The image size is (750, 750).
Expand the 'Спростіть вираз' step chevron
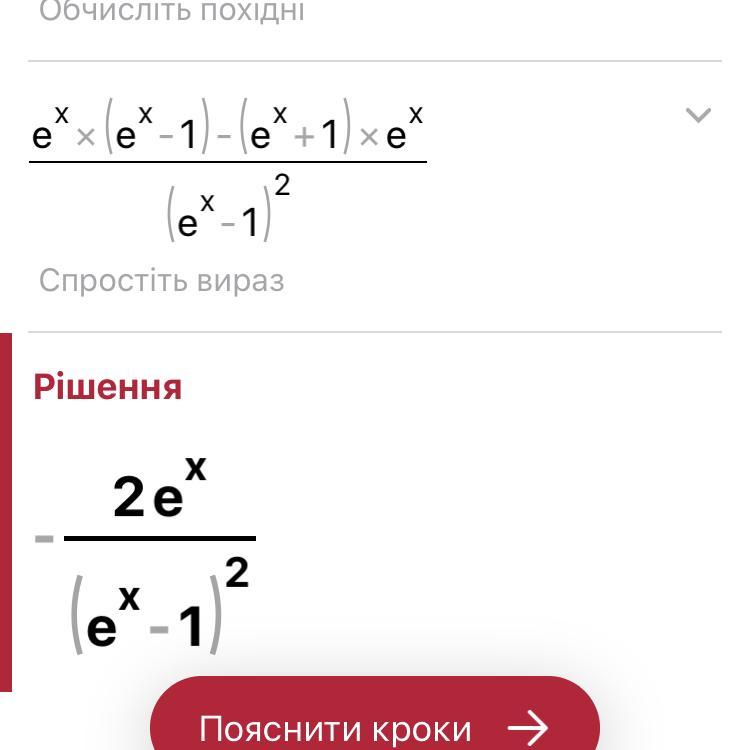[x=698, y=115]
